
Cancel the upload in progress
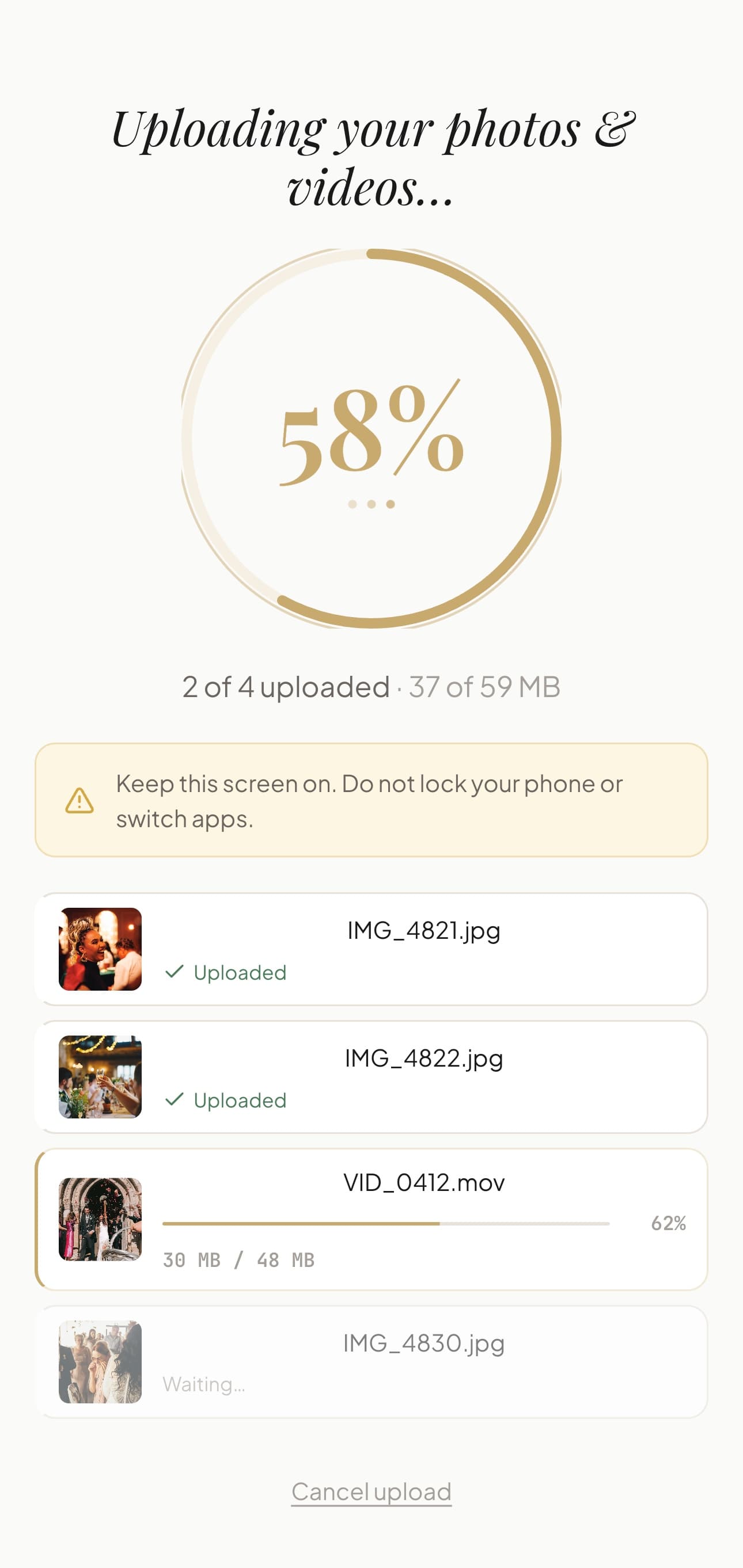click(371, 1491)
